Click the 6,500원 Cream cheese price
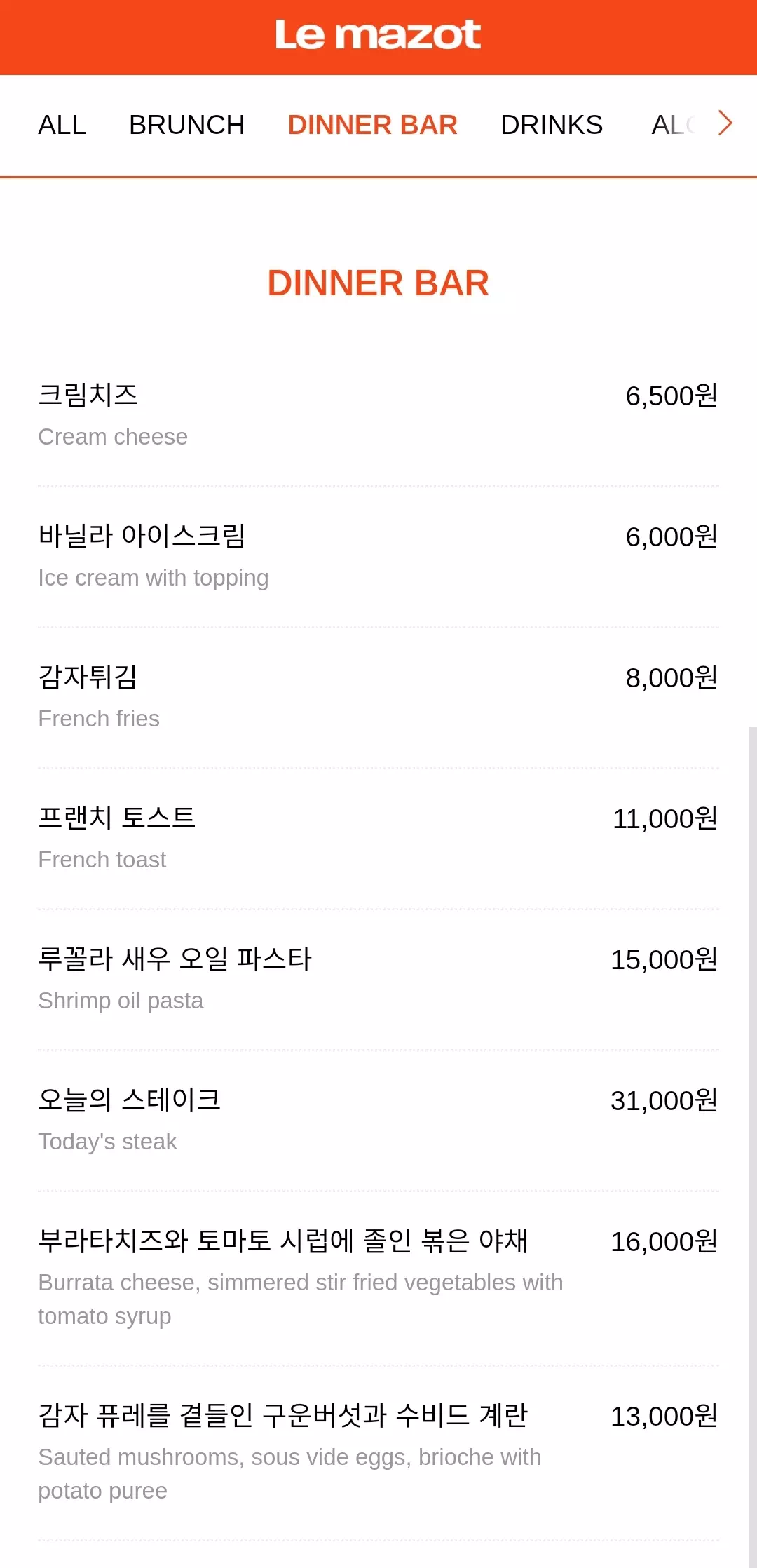 [x=672, y=396]
